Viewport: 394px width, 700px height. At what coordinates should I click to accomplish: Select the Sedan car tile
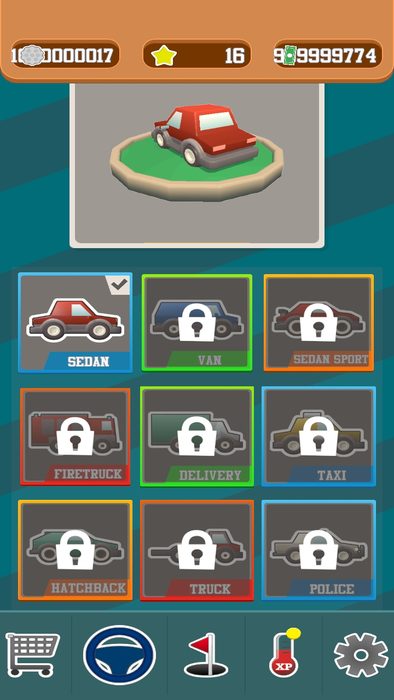pyautogui.click(x=75, y=322)
